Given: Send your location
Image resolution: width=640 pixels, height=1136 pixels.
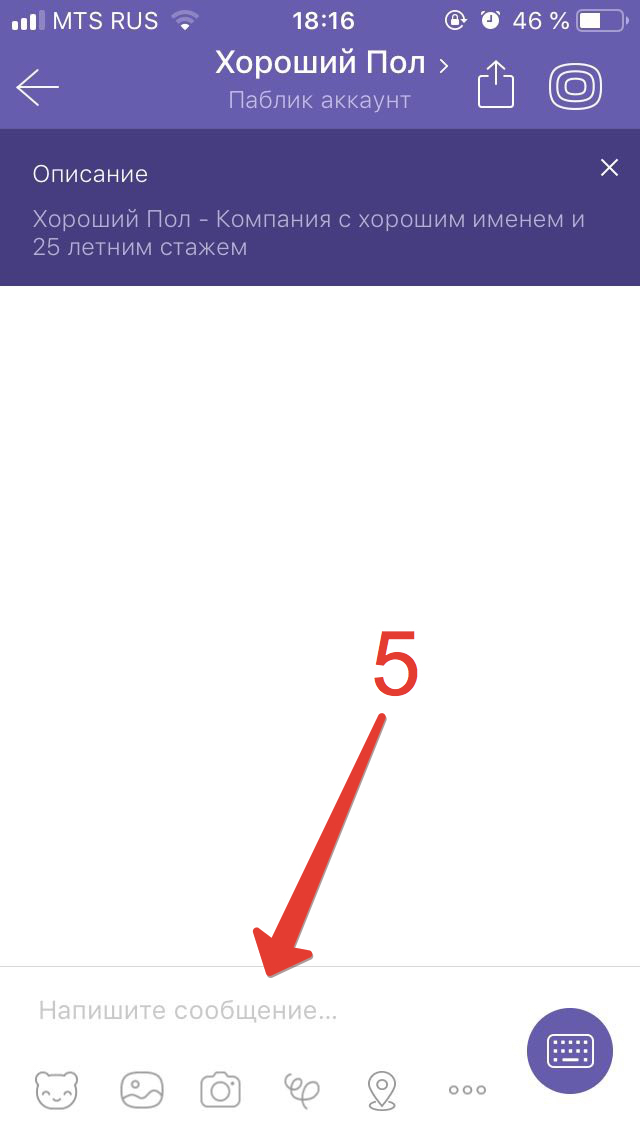Looking at the screenshot, I should [x=381, y=1089].
